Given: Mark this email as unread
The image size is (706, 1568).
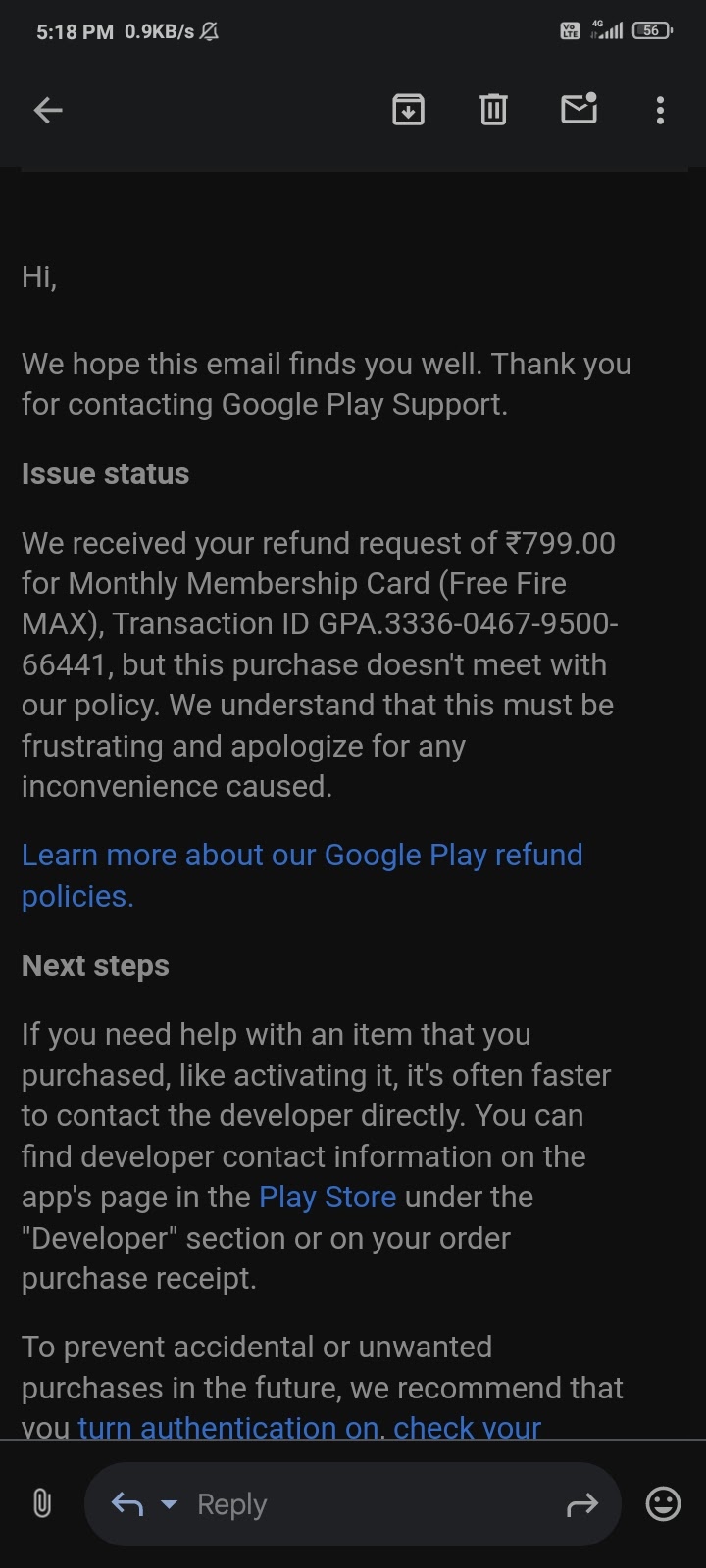Looking at the screenshot, I should [x=579, y=109].
